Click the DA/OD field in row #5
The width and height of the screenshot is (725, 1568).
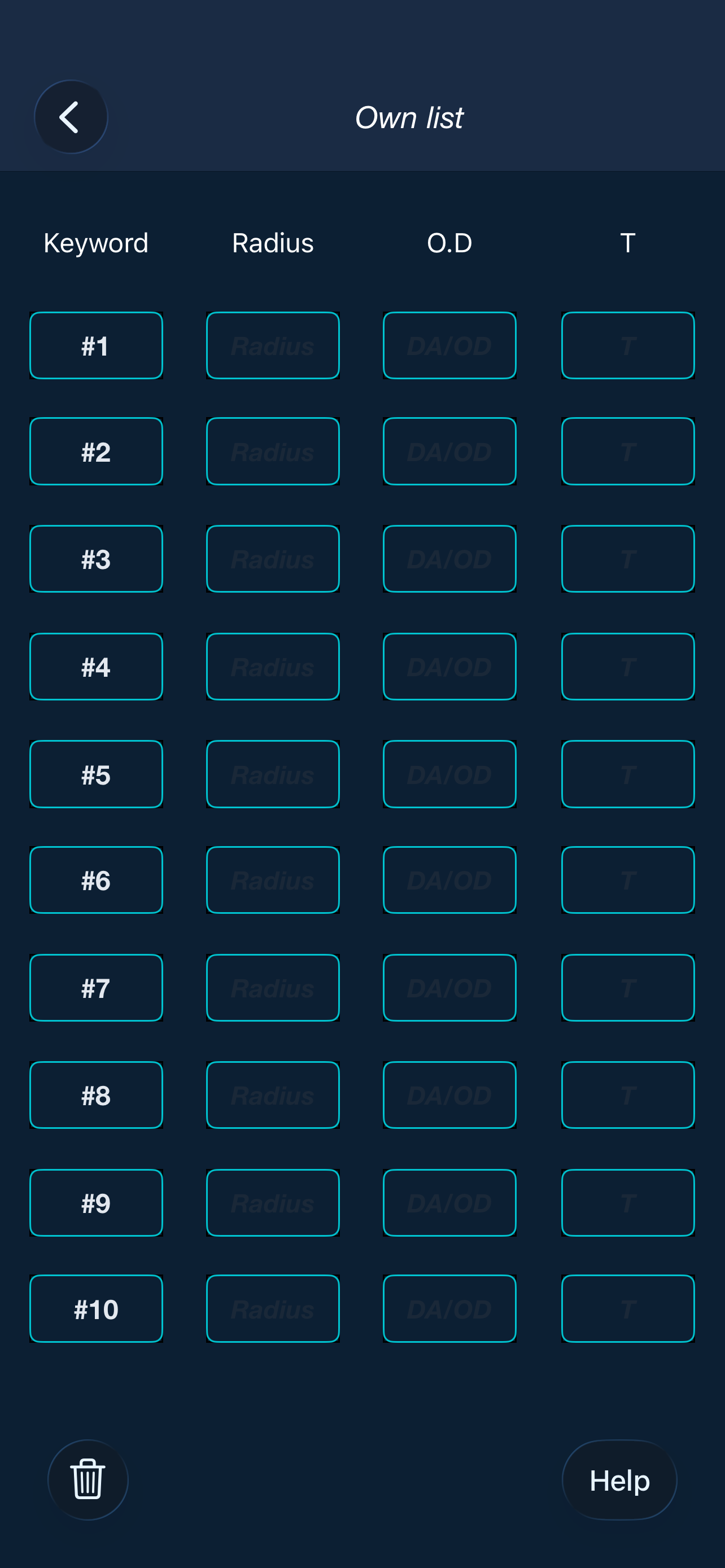point(449,773)
